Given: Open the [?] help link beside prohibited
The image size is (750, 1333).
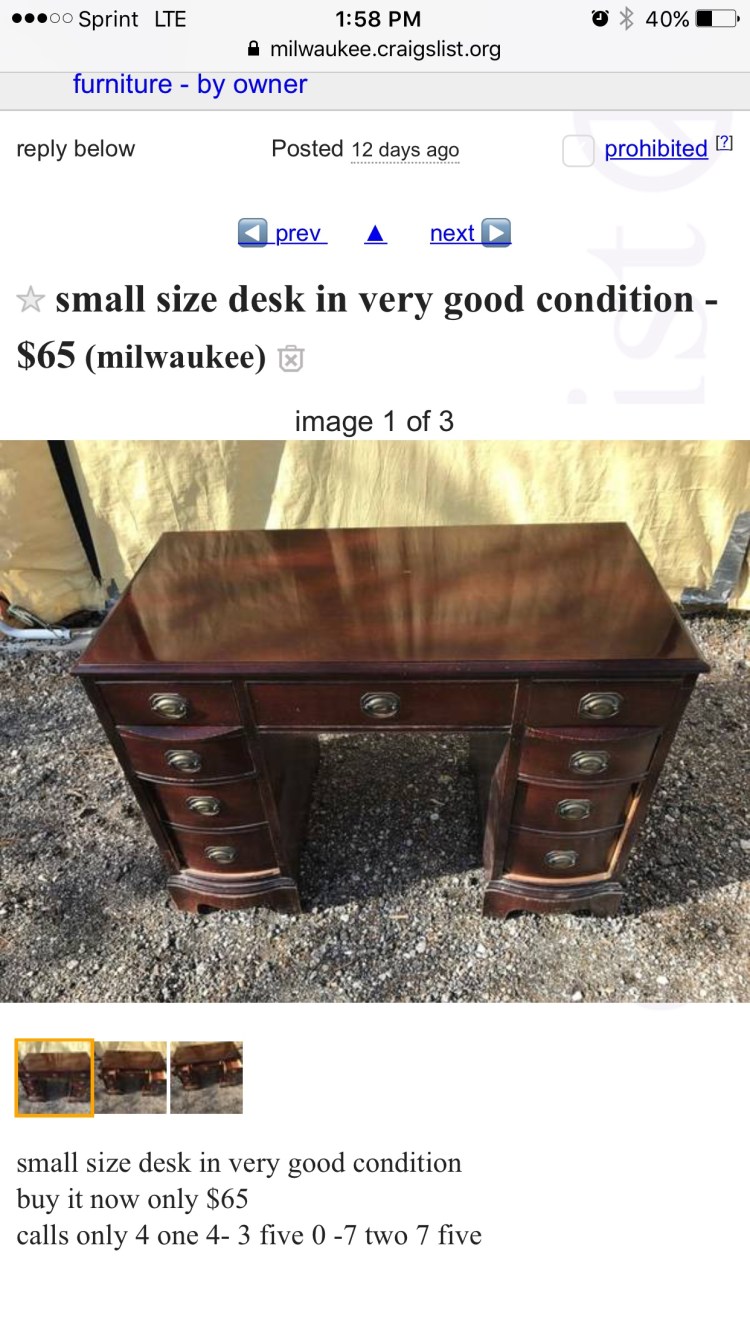Looking at the screenshot, I should [724, 143].
